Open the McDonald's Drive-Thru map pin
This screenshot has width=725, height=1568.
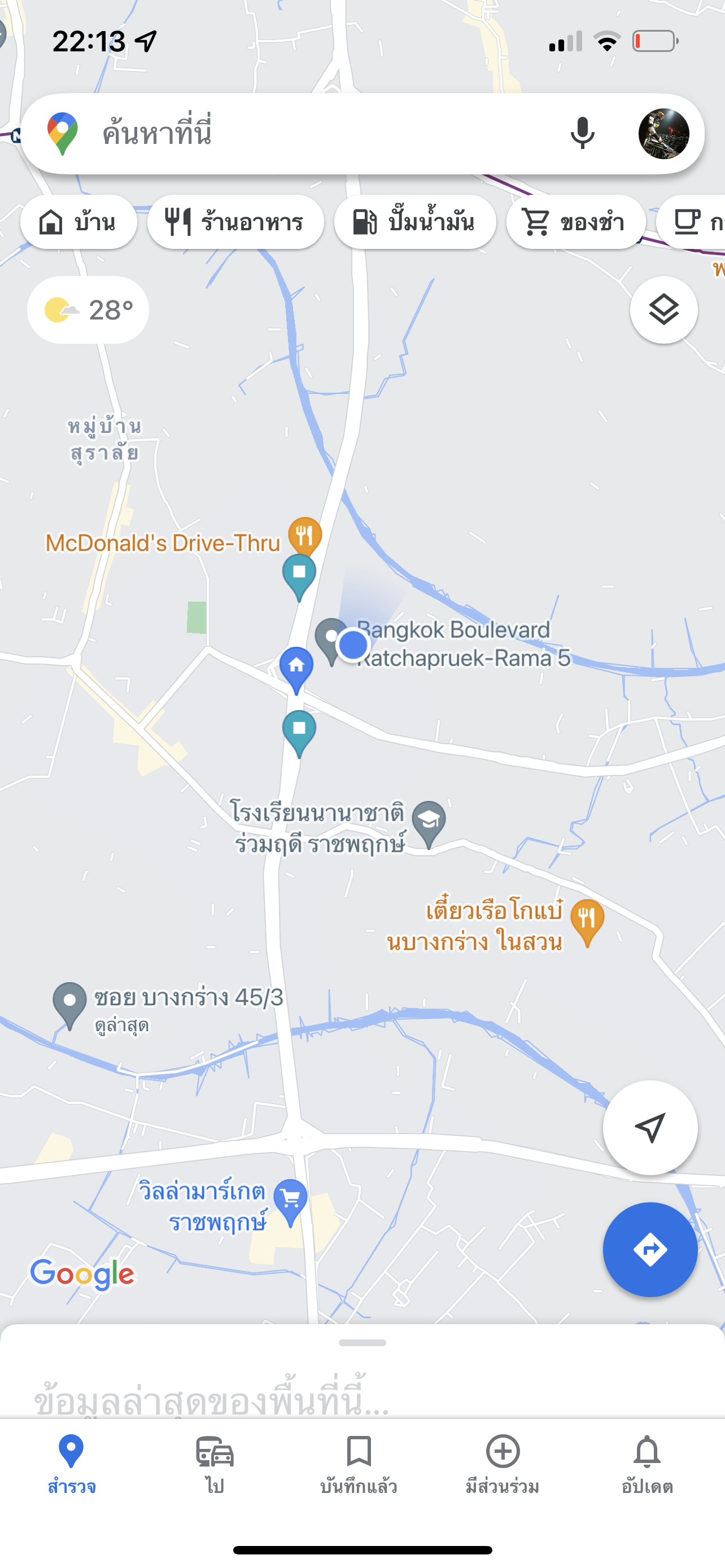(304, 535)
